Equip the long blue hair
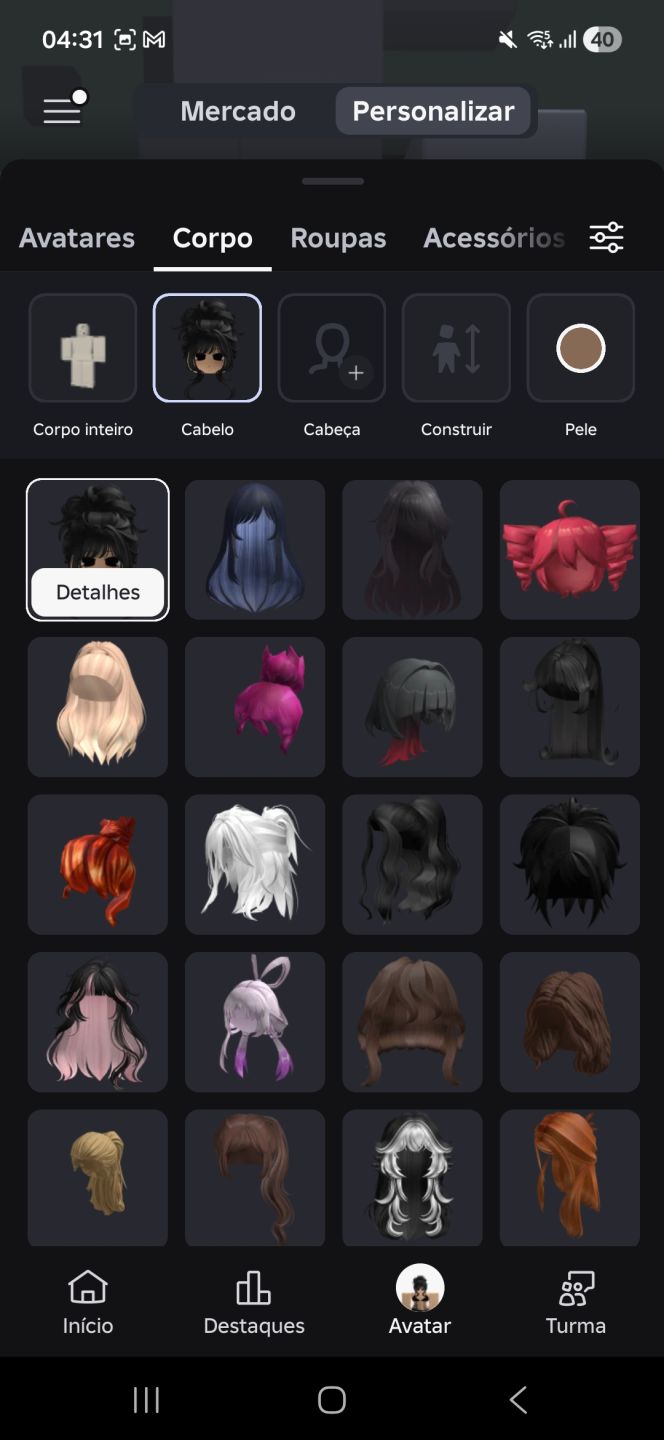664x1440 pixels. click(255, 550)
